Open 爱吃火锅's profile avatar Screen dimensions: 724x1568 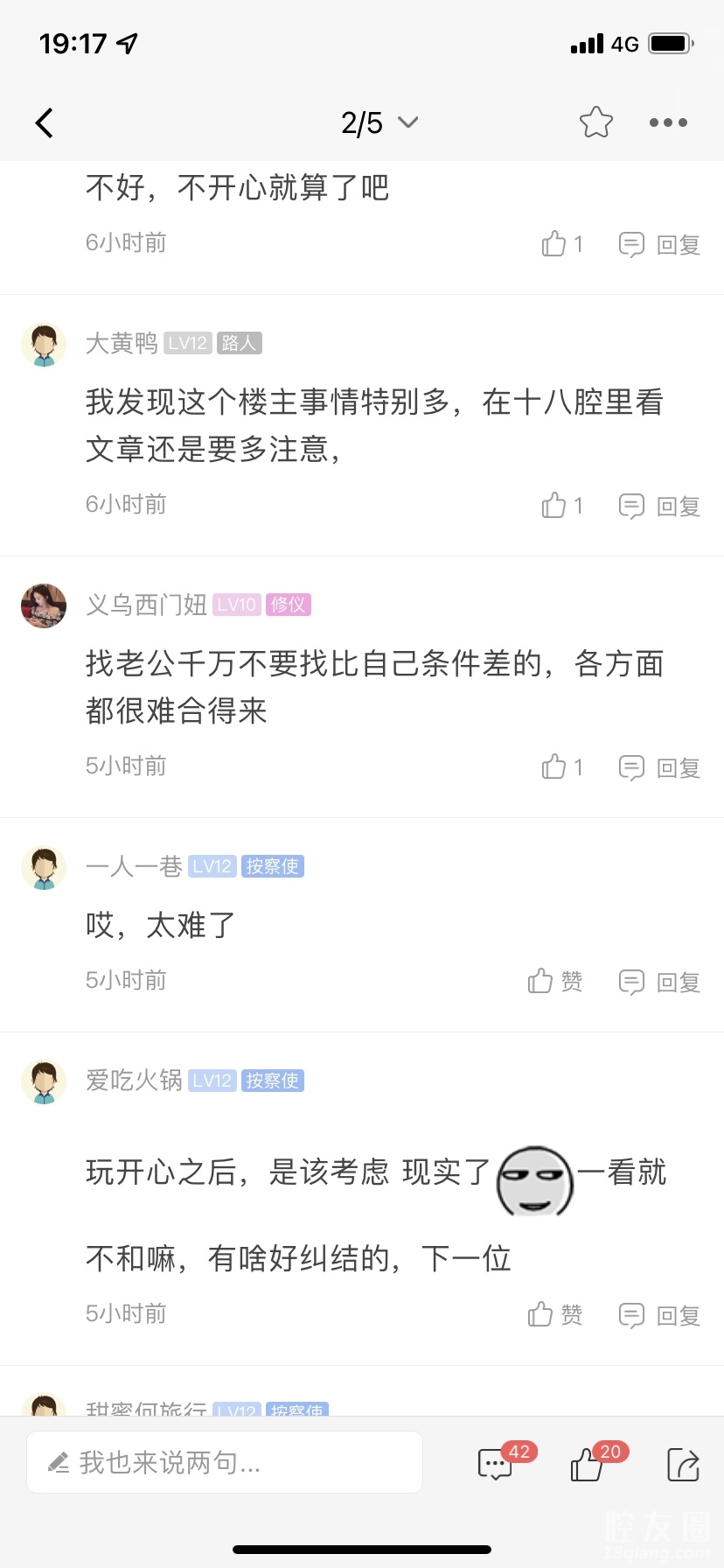click(x=44, y=1081)
